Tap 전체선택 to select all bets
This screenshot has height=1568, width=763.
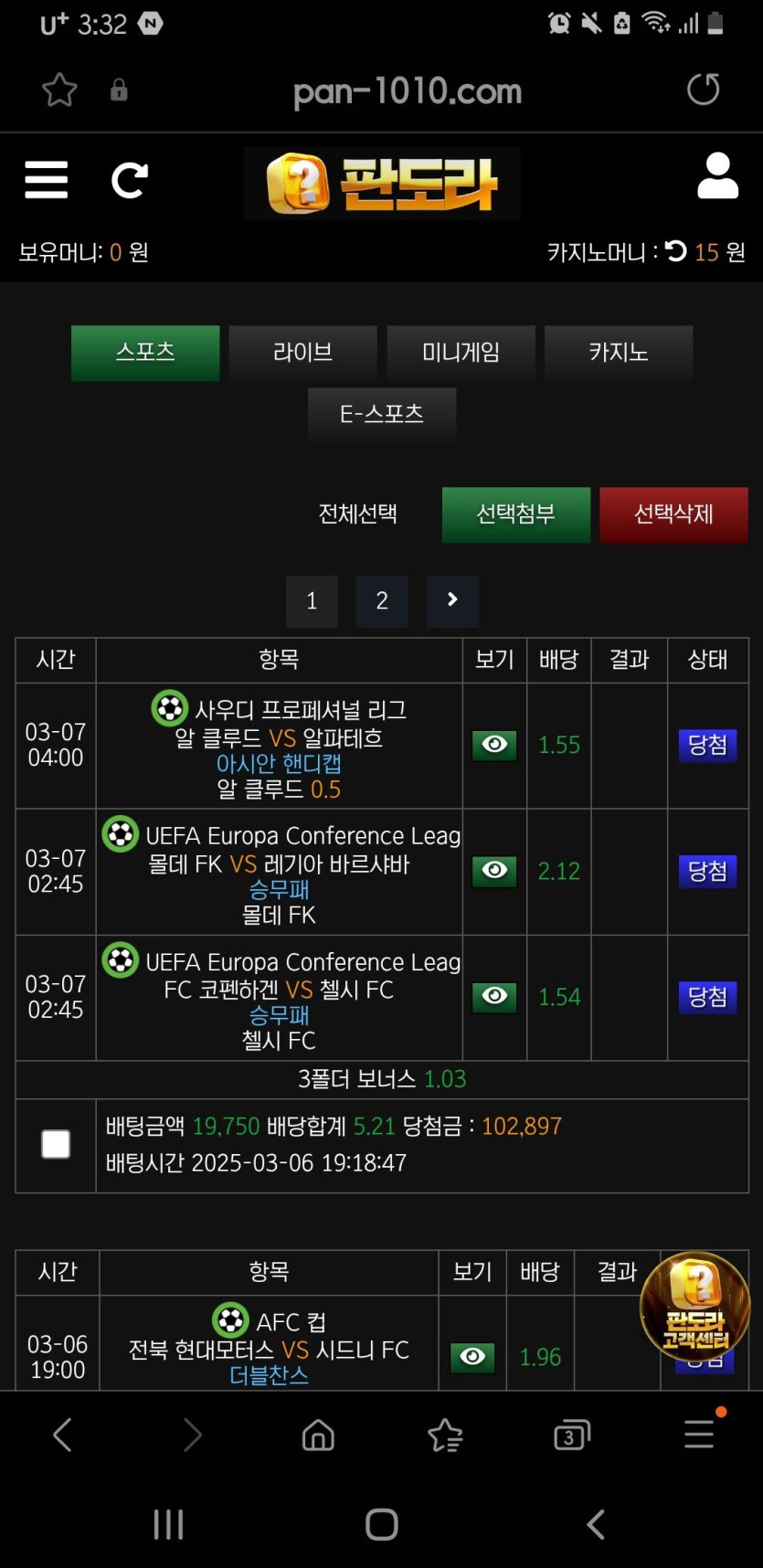click(357, 514)
